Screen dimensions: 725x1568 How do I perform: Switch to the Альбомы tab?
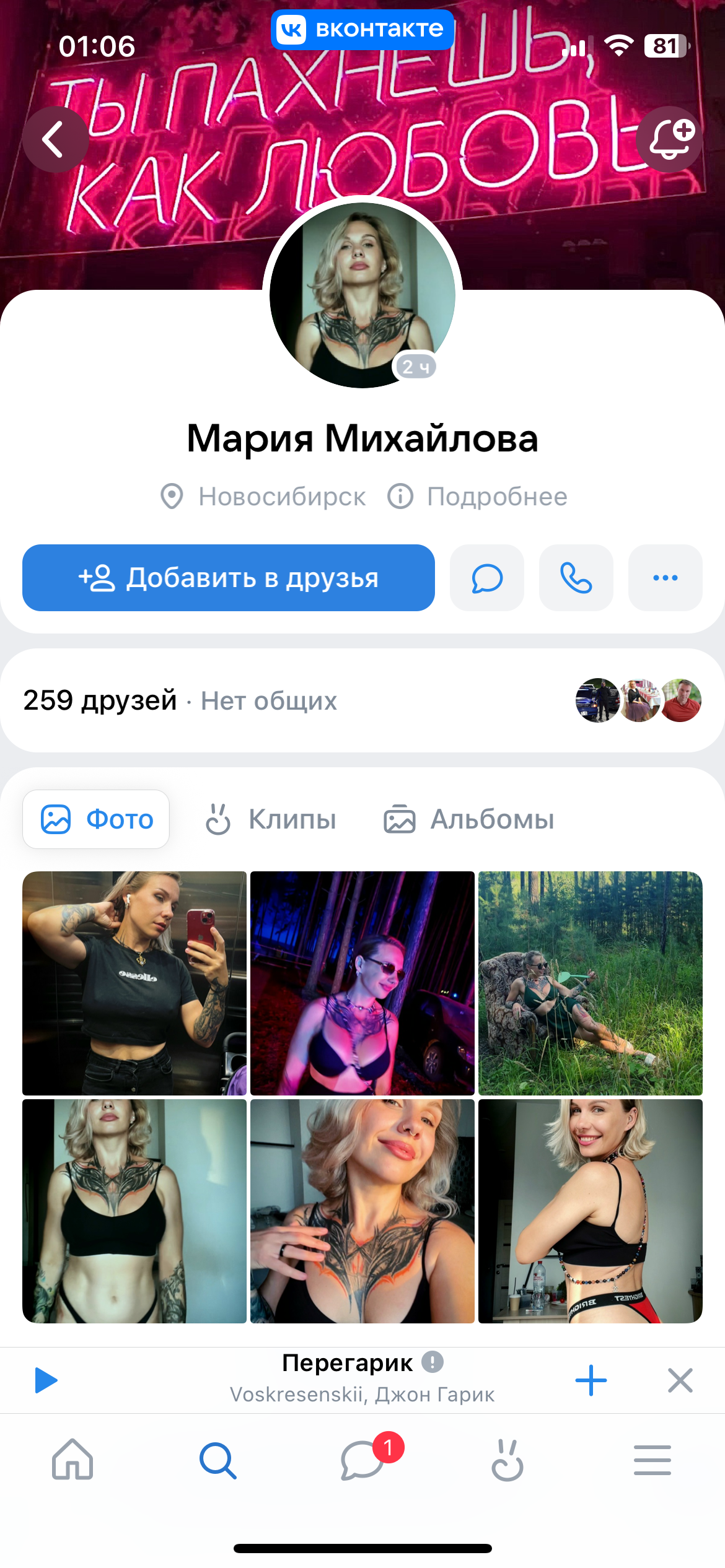click(469, 819)
